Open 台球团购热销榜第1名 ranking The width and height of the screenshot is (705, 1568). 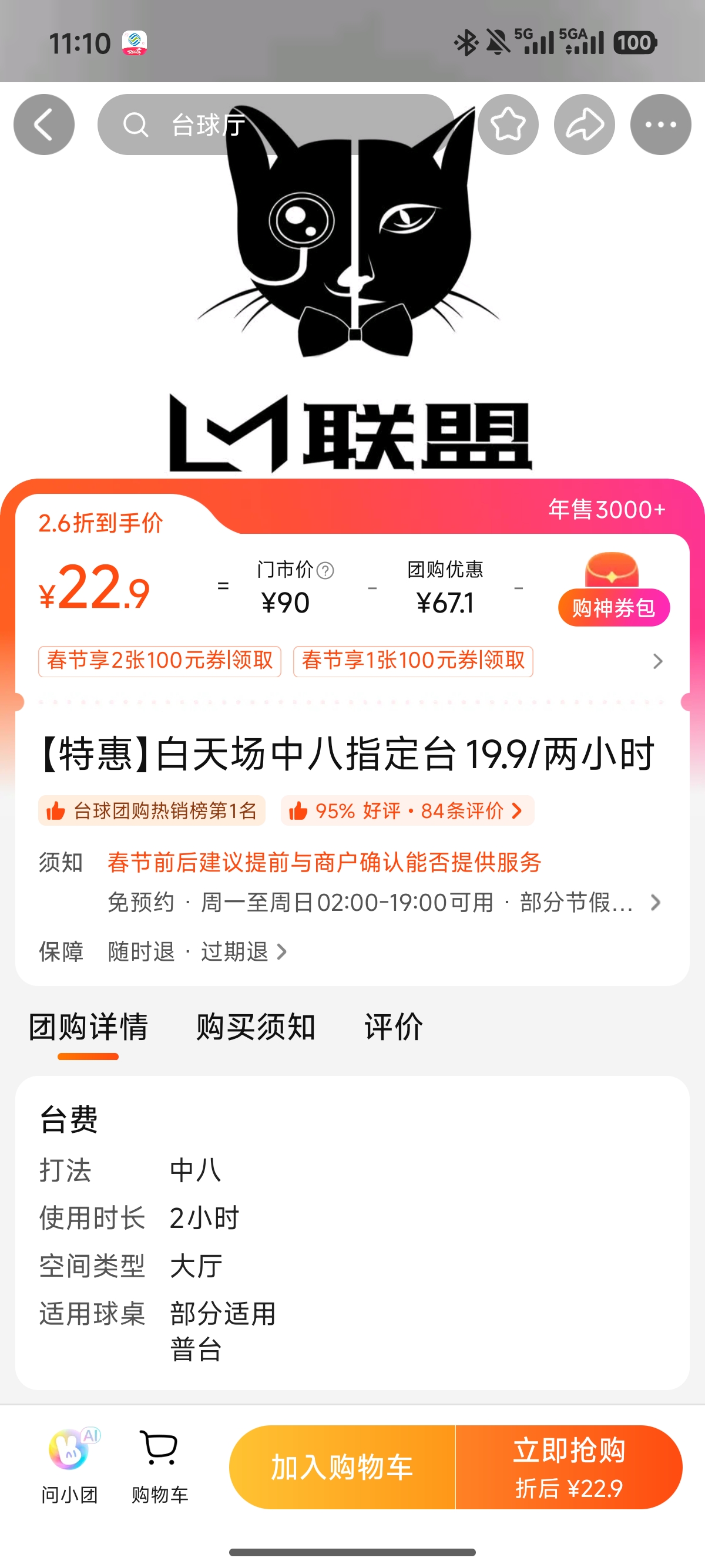152,811
